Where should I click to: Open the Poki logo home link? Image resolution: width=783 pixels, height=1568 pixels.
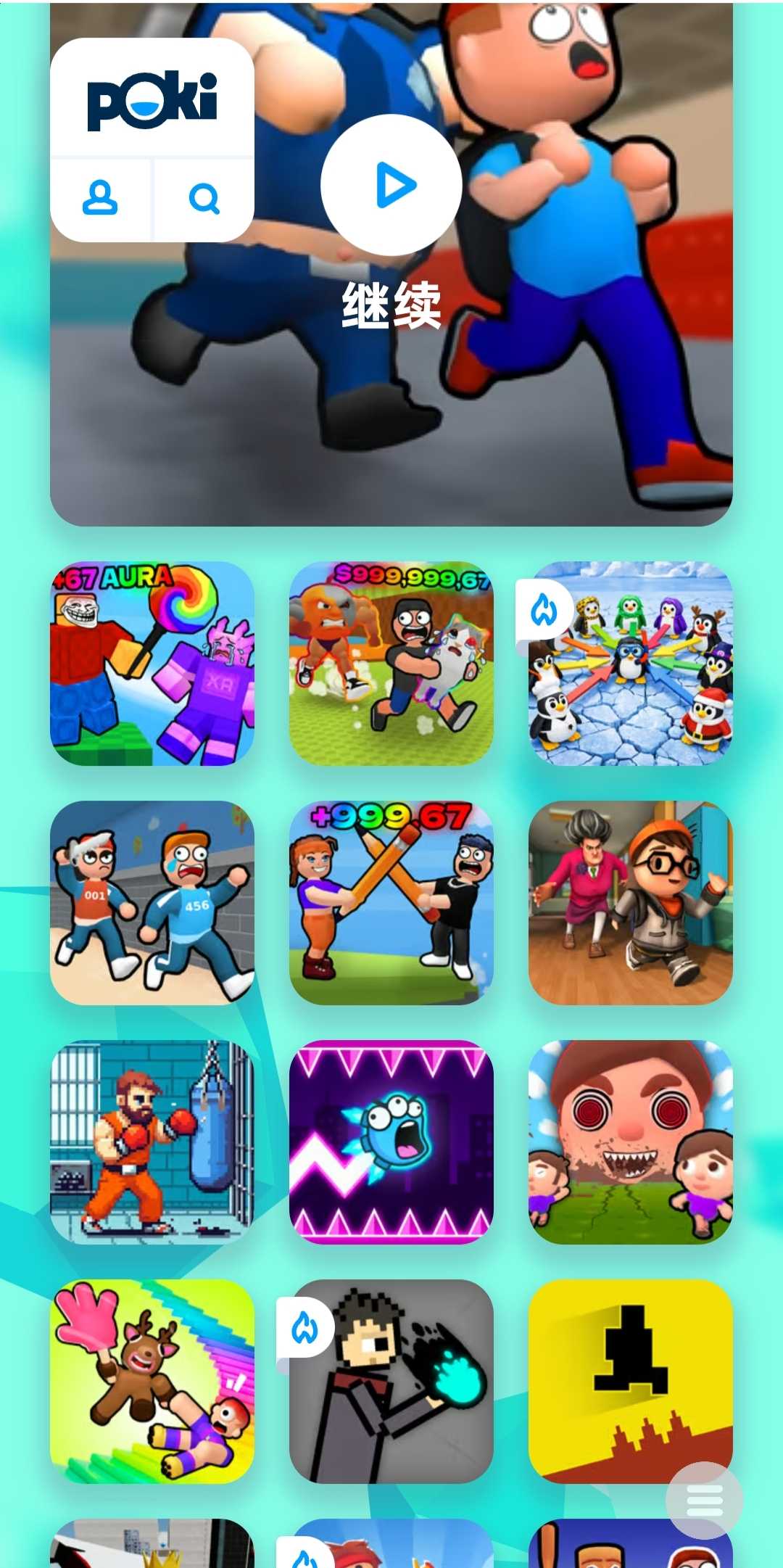point(152,99)
